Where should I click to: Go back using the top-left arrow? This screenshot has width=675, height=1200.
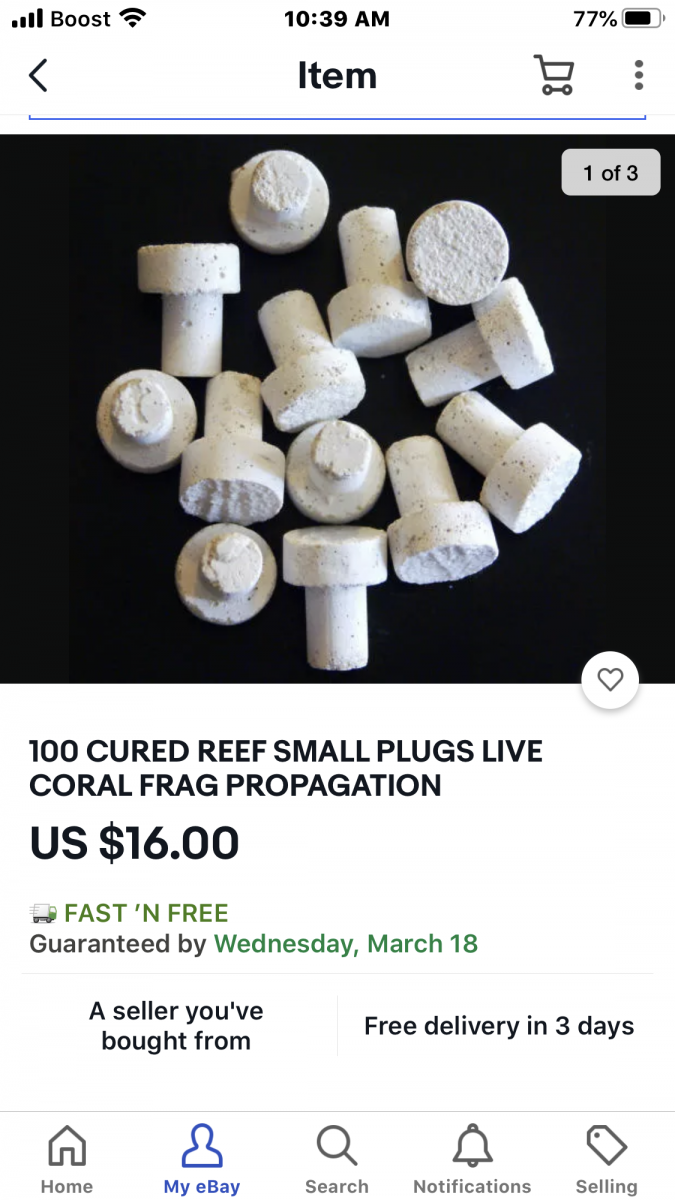[38, 76]
